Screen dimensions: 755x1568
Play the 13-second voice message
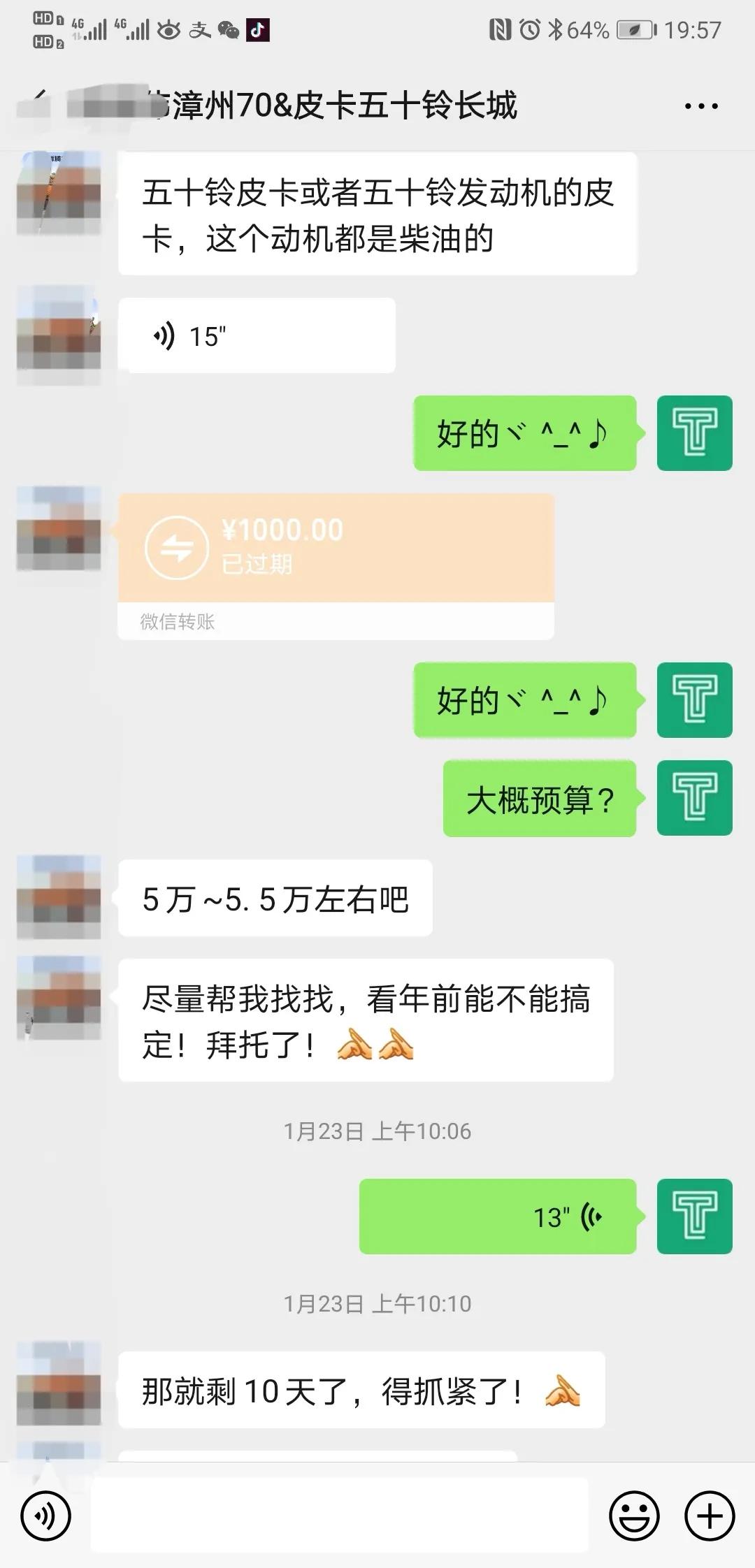(497, 1217)
